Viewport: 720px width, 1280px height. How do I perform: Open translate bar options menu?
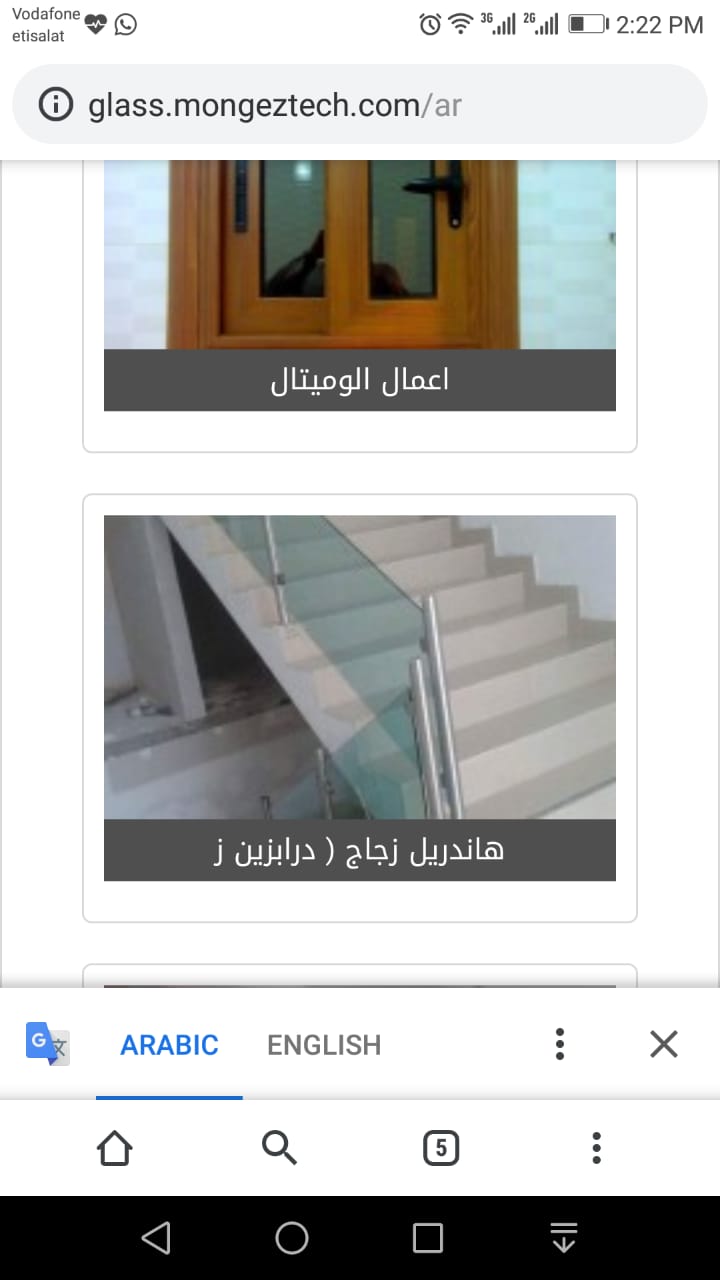[560, 1044]
